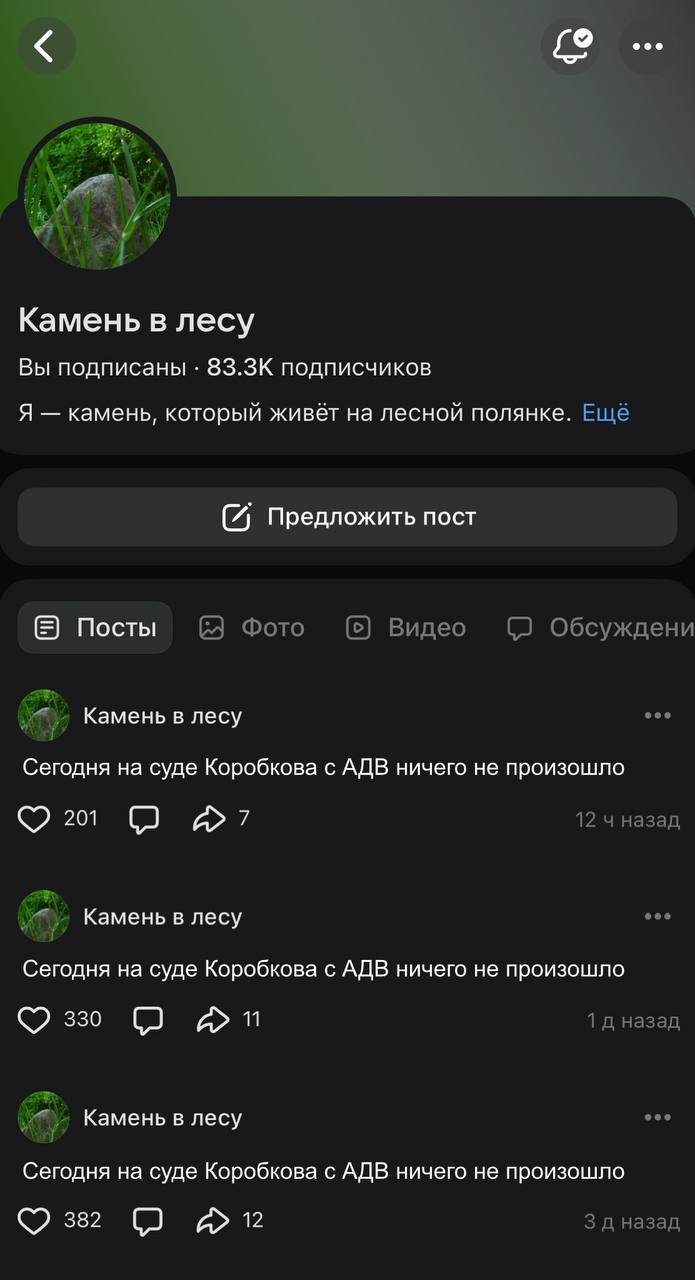This screenshot has height=1280, width=695.
Task: Like the post with 382 likes
Action: [34, 1221]
